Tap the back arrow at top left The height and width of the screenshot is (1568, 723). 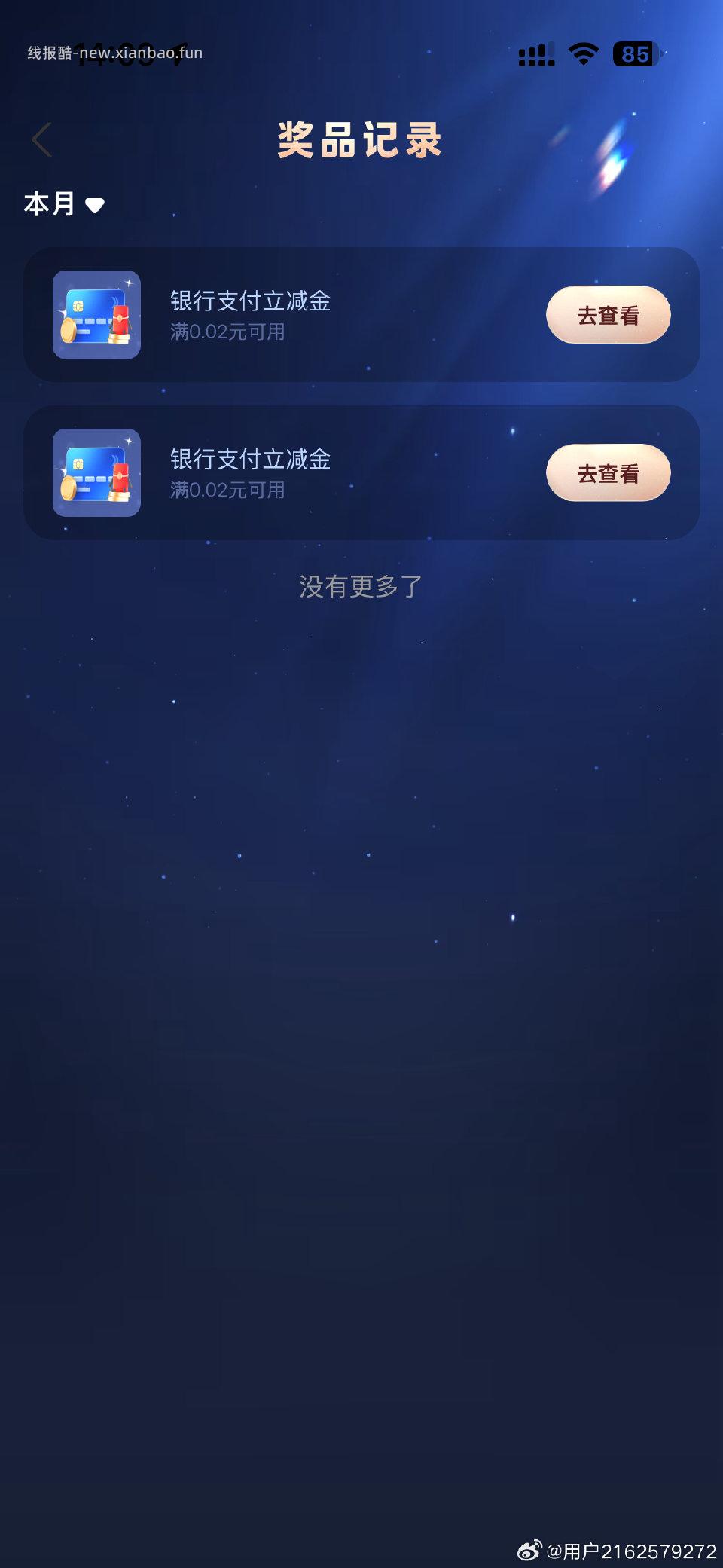41,139
